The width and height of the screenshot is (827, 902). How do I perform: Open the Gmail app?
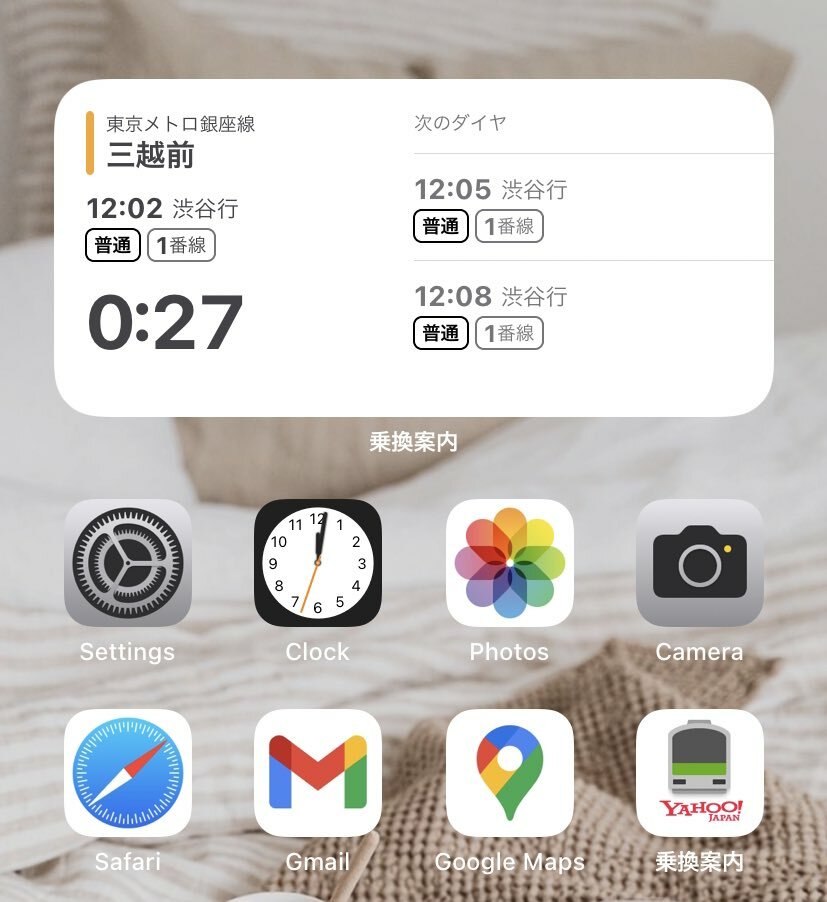coord(318,772)
